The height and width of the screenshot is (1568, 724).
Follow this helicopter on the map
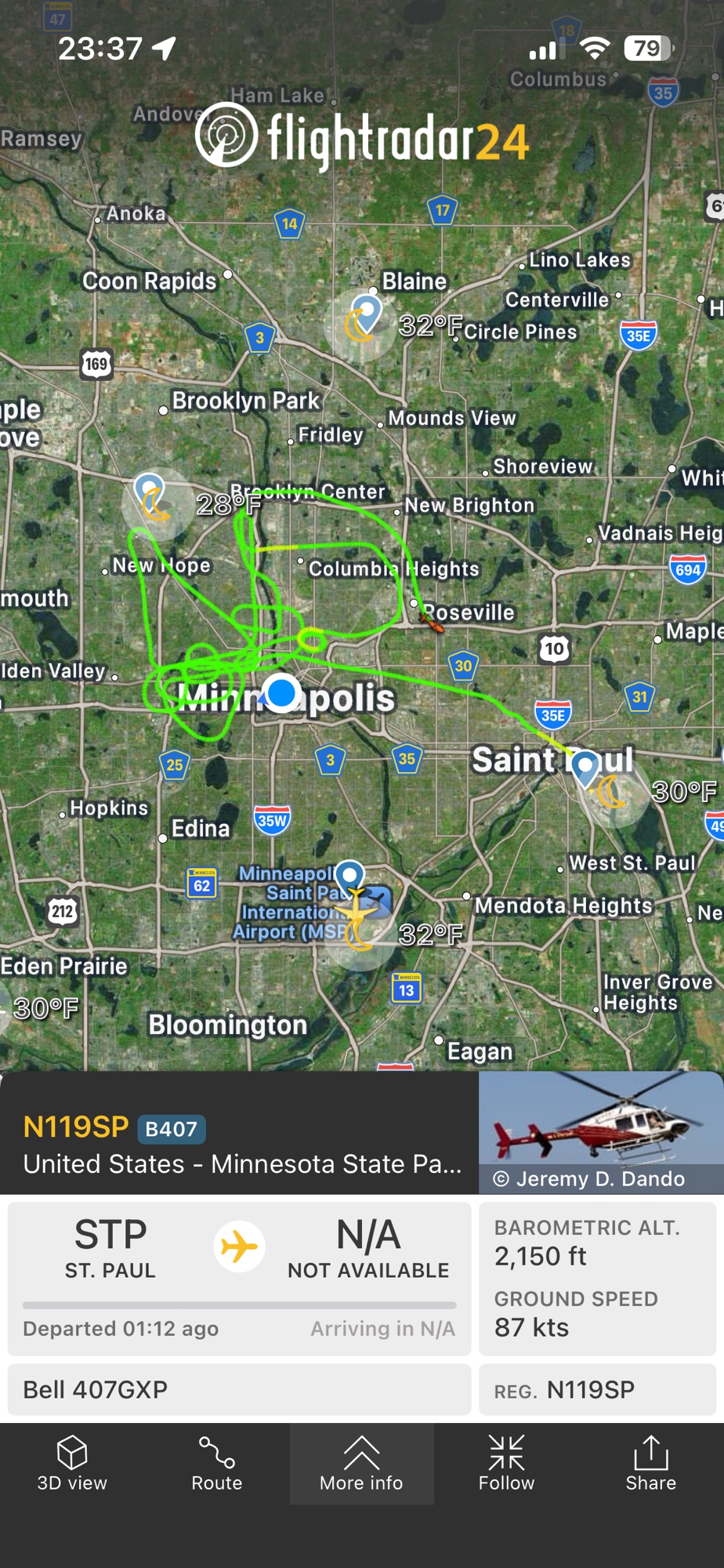coord(506,1463)
